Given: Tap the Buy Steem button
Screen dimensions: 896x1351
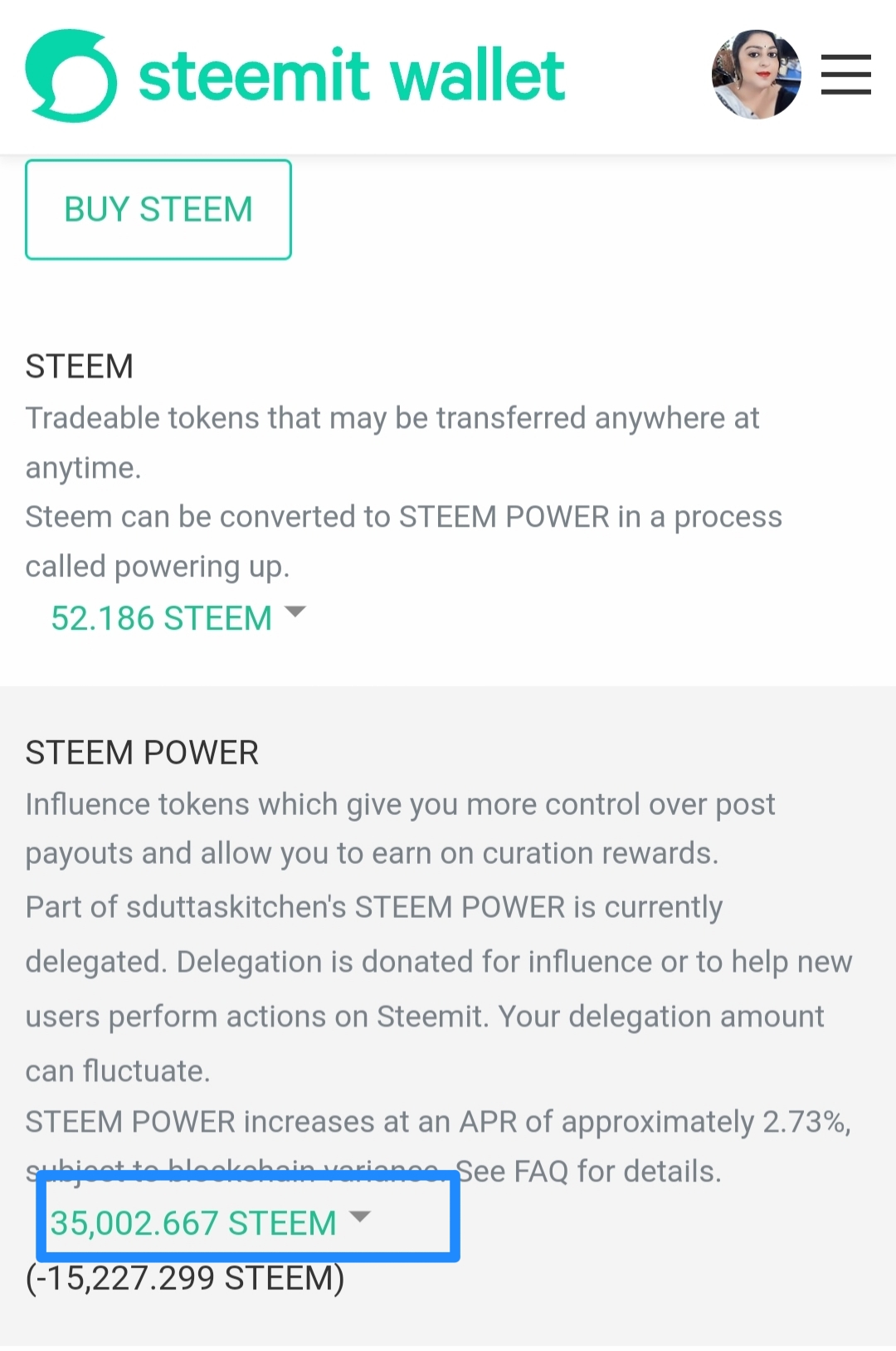Looking at the screenshot, I should (158, 209).
